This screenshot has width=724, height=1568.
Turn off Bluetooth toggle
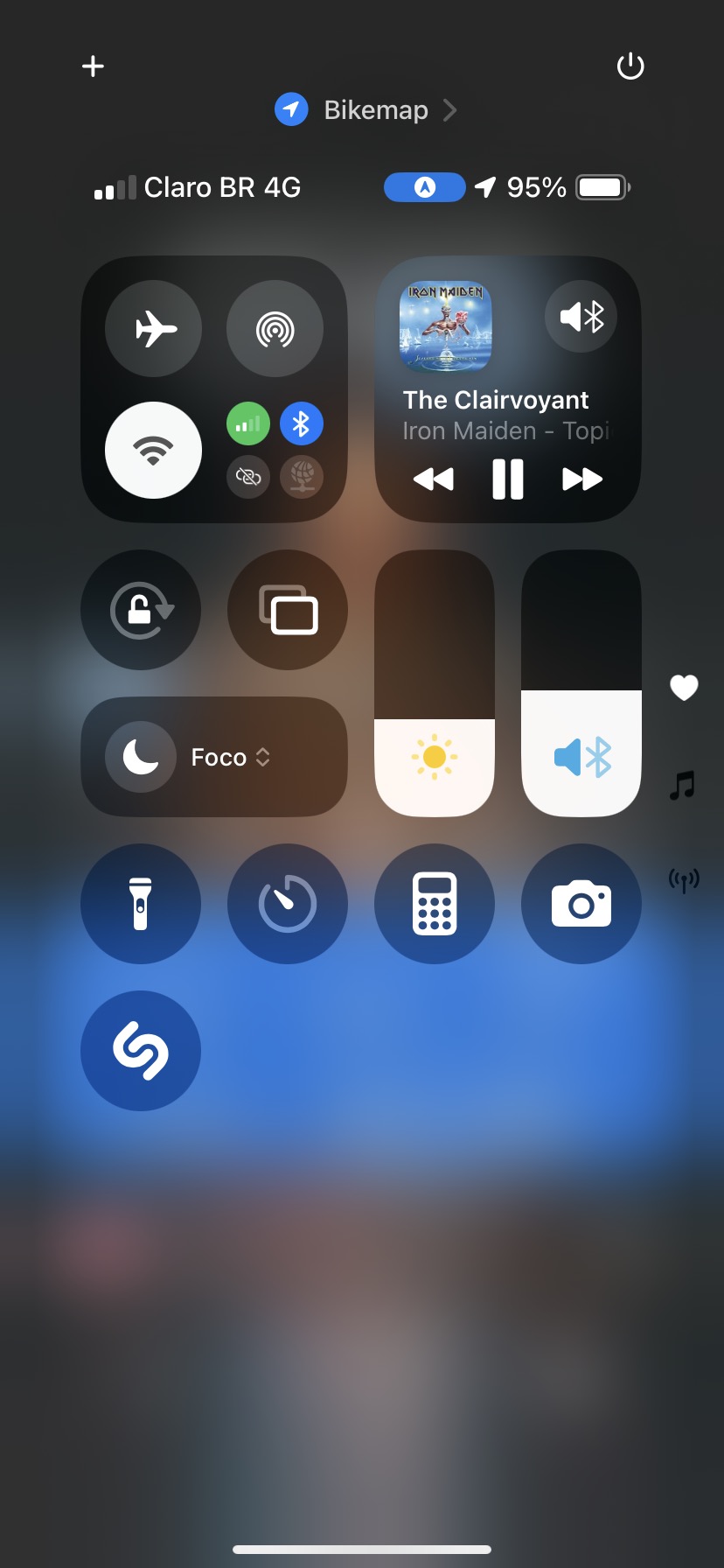pos(302,424)
